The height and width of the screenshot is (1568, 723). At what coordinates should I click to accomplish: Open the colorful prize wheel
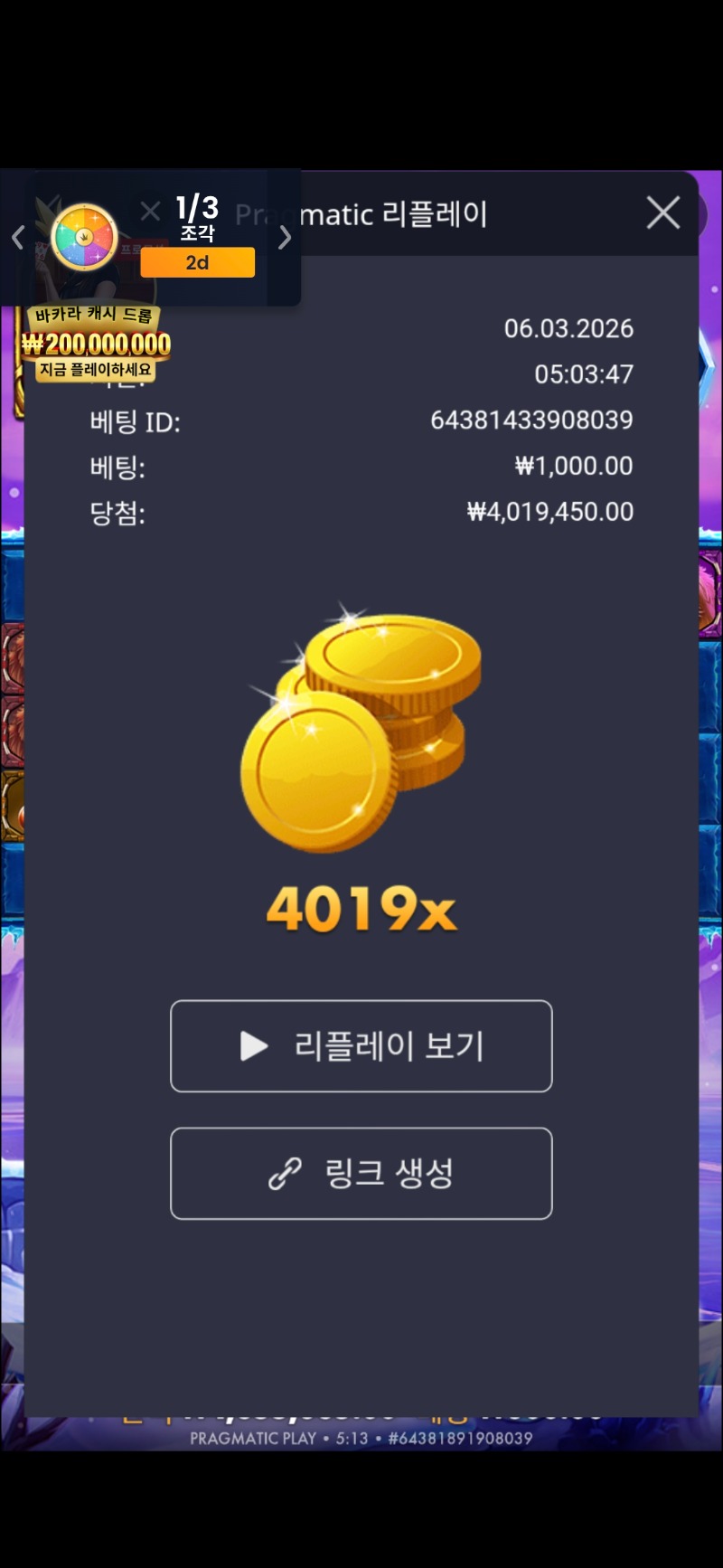tap(84, 238)
